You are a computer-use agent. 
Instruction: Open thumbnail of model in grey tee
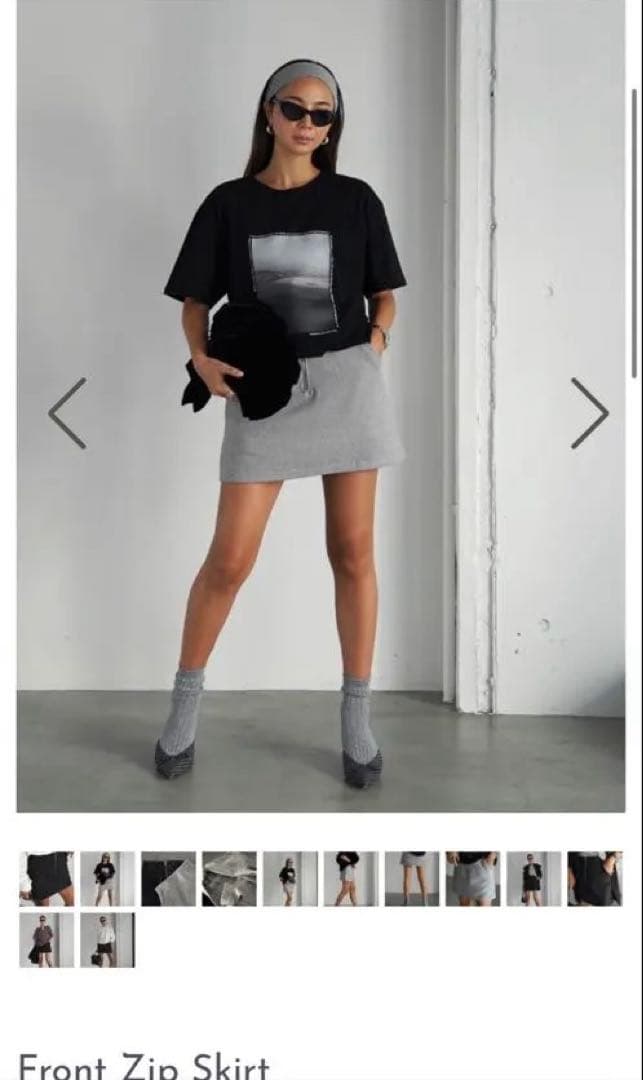tap(46, 939)
